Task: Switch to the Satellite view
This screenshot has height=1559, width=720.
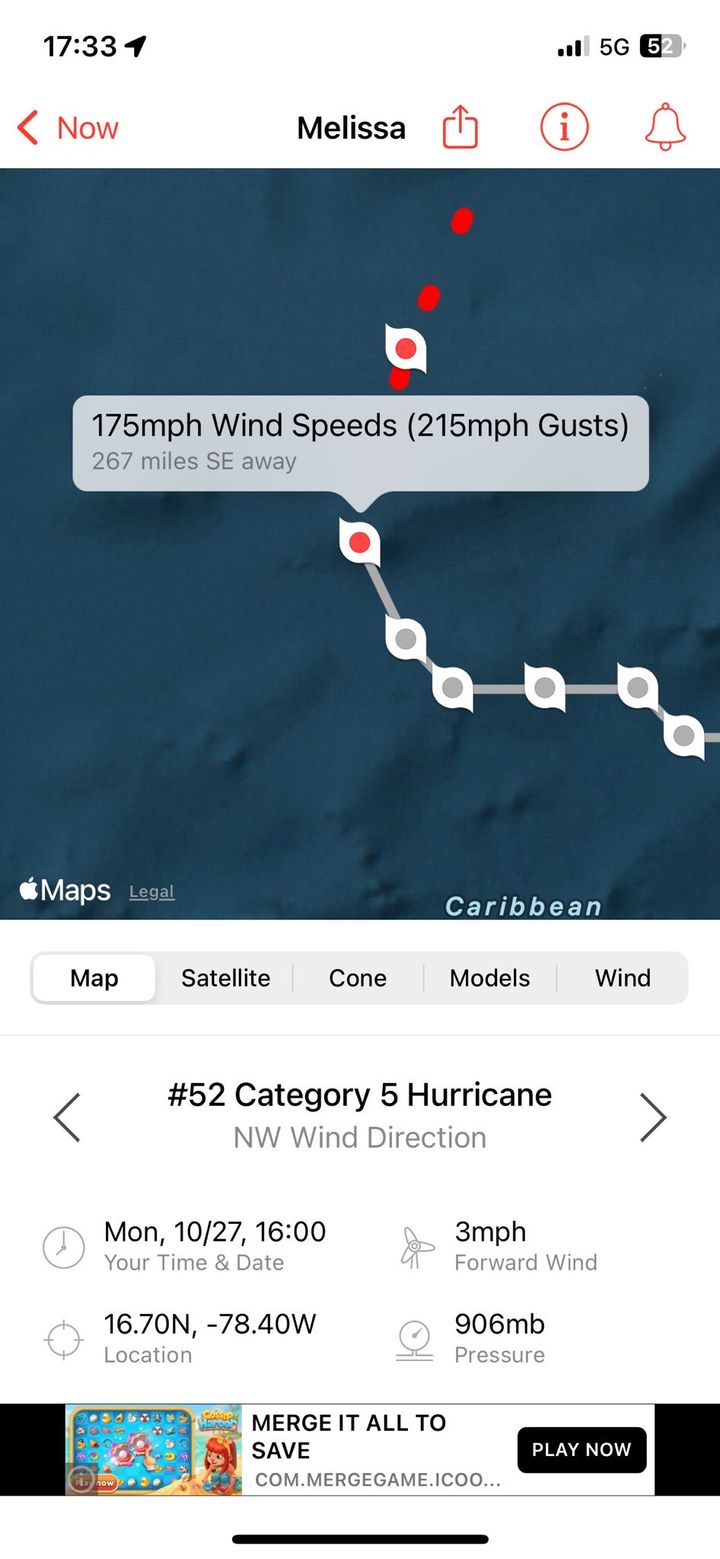Action: 225,978
